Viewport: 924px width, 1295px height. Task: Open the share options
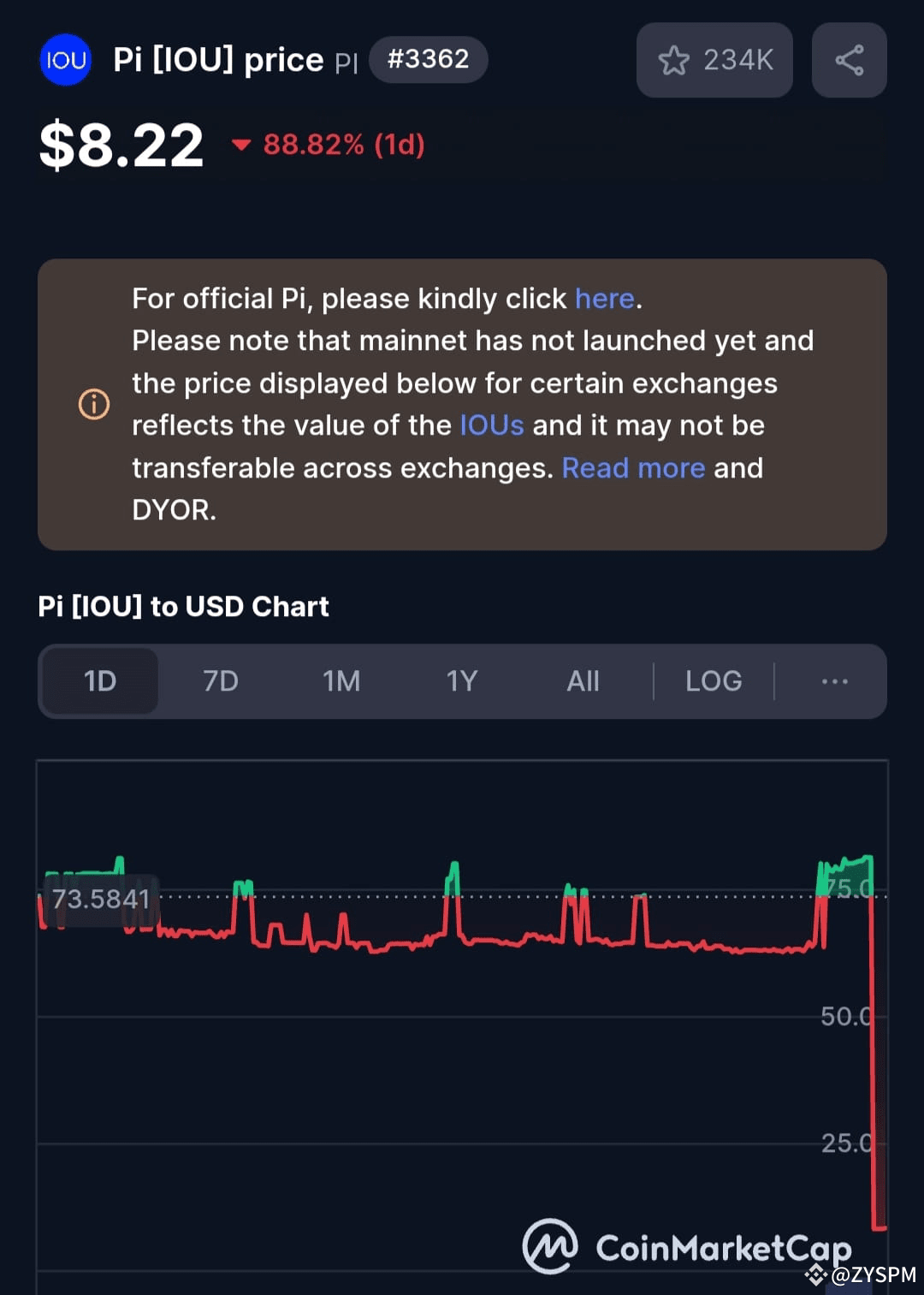coord(848,60)
